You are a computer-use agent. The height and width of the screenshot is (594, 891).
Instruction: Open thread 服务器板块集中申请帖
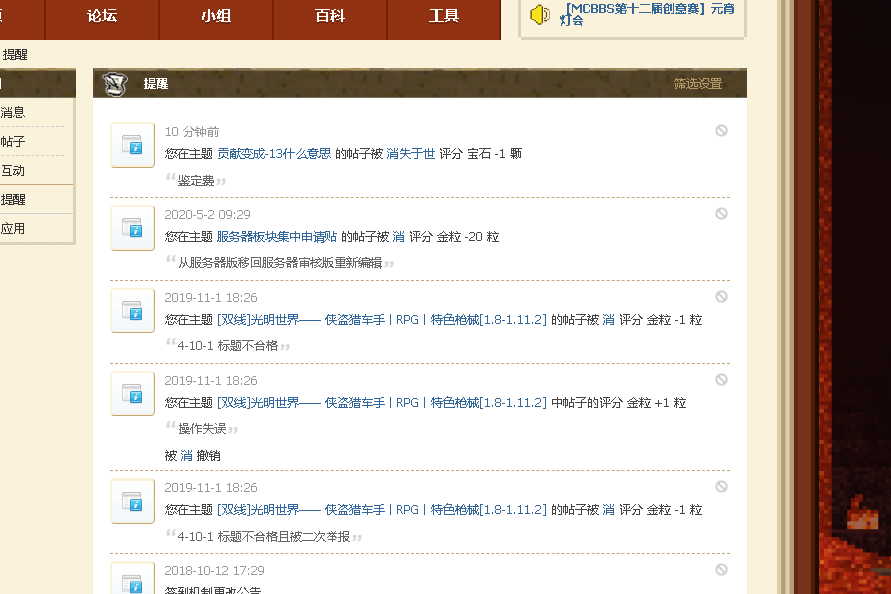tap(276, 237)
